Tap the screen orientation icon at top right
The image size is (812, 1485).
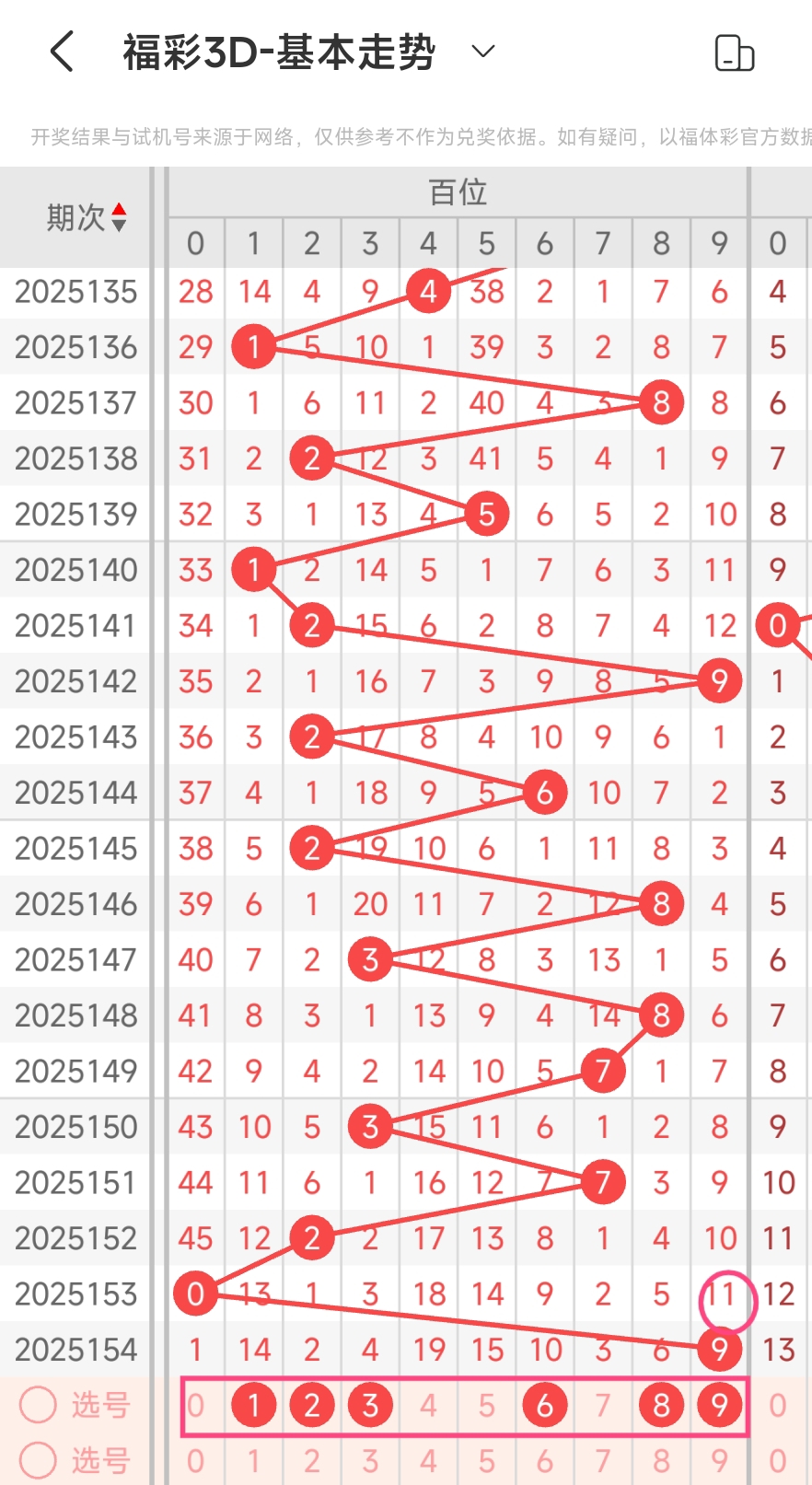735,52
